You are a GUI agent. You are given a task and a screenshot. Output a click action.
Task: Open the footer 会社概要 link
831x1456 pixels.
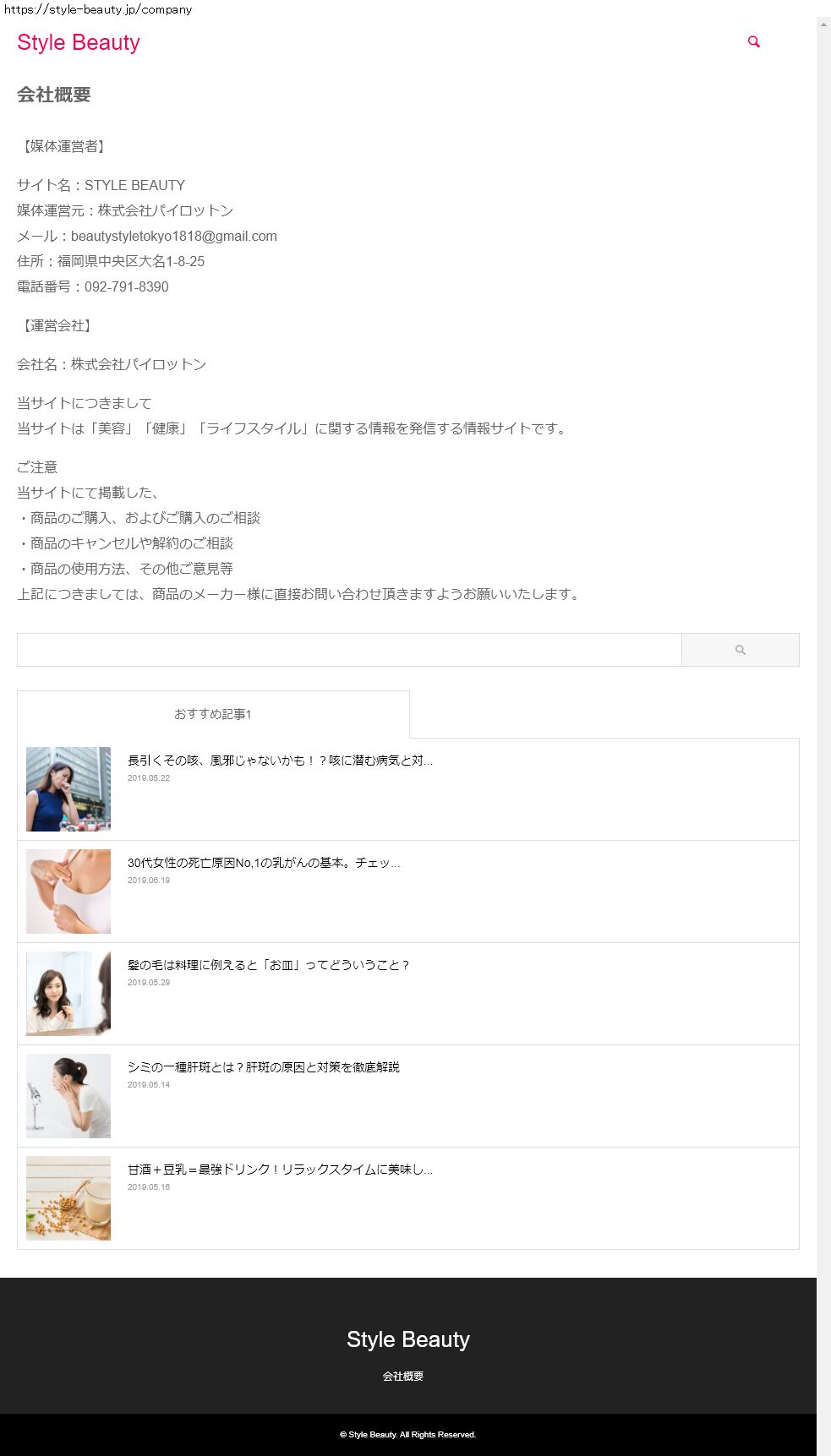(403, 1377)
